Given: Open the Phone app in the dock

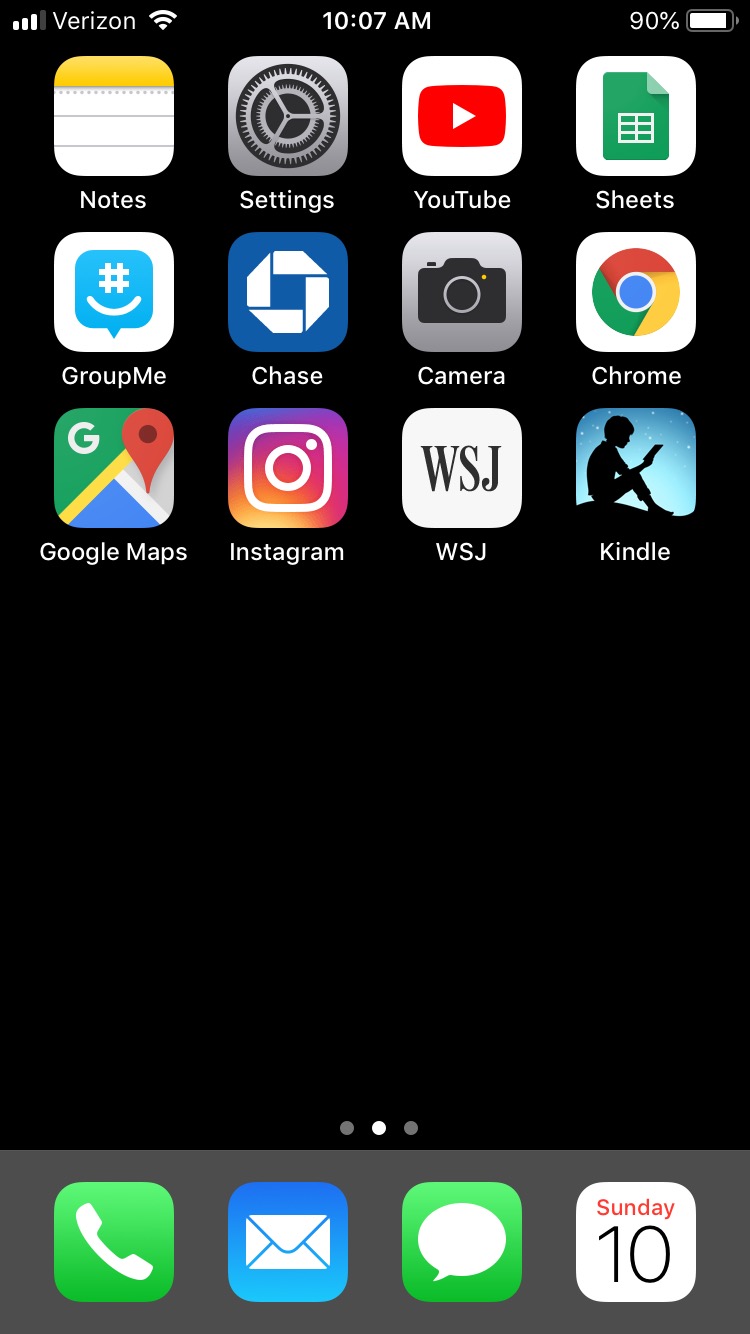Looking at the screenshot, I should [x=114, y=1242].
